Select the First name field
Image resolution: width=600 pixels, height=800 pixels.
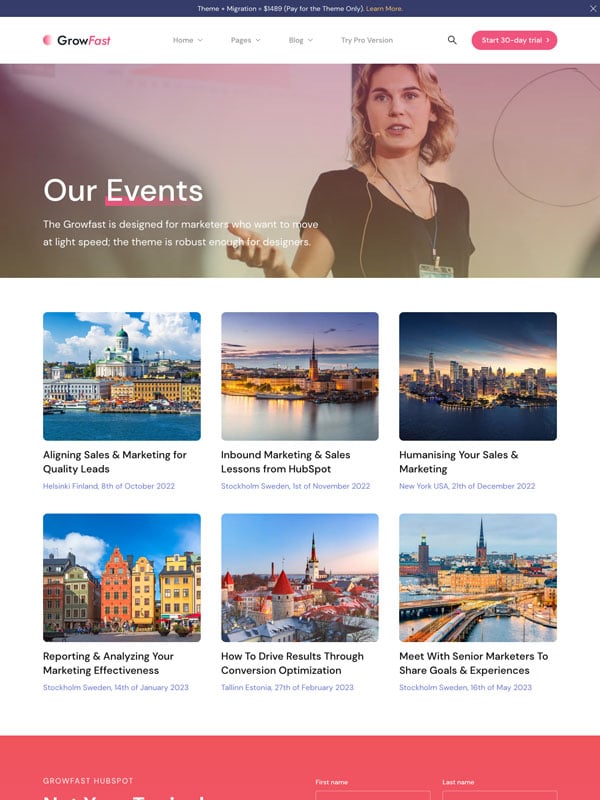tap(372, 795)
